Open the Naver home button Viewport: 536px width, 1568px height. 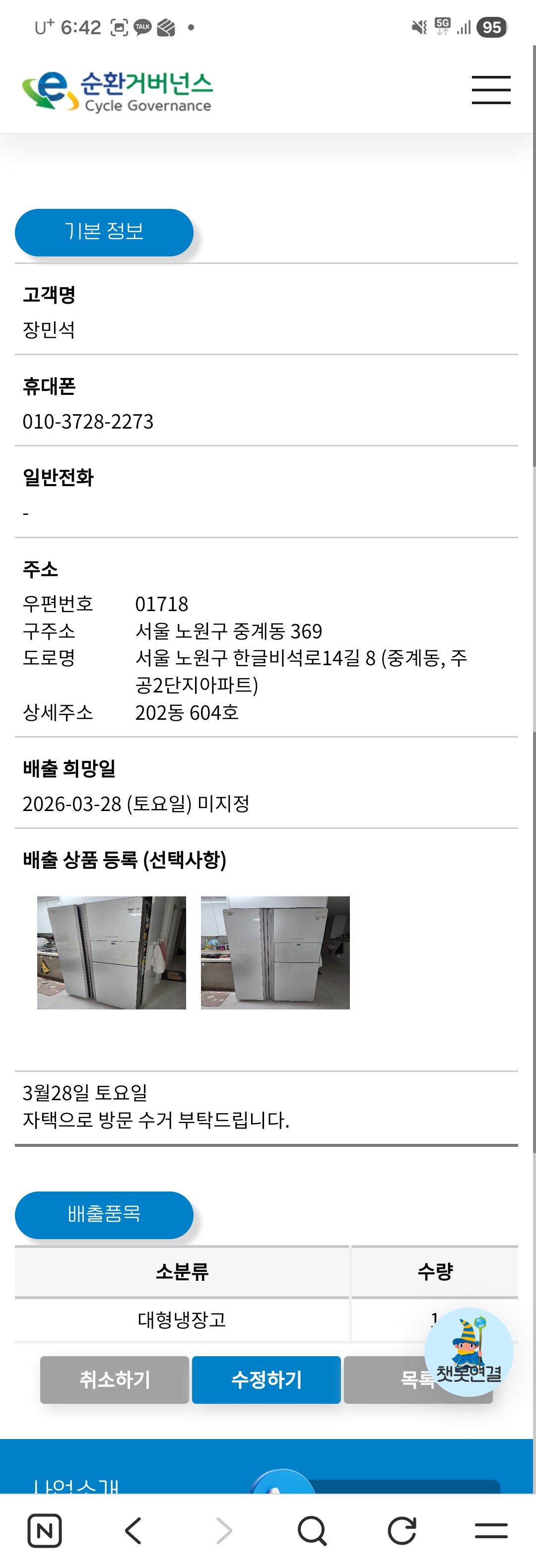point(45,1530)
